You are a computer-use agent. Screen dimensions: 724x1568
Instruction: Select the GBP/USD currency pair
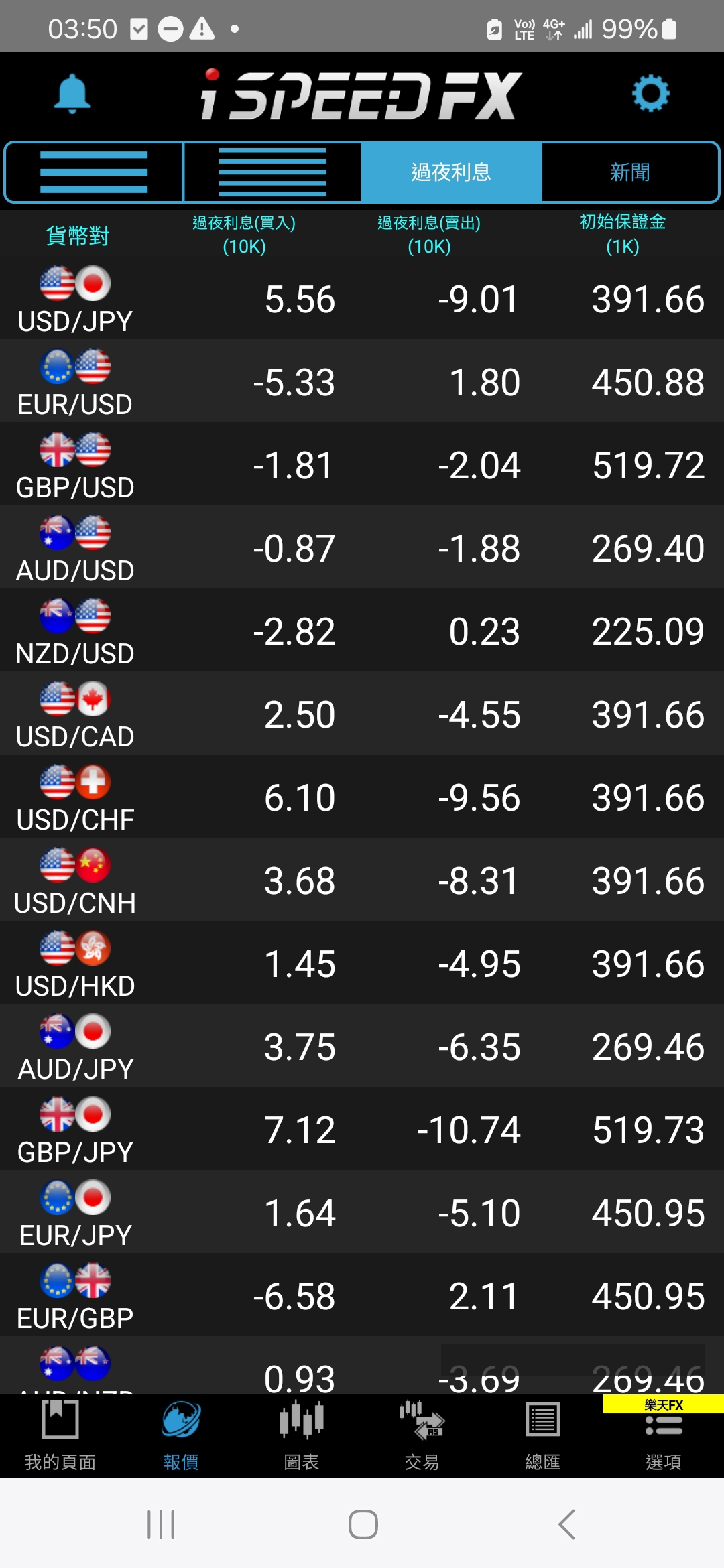coord(362,464)
